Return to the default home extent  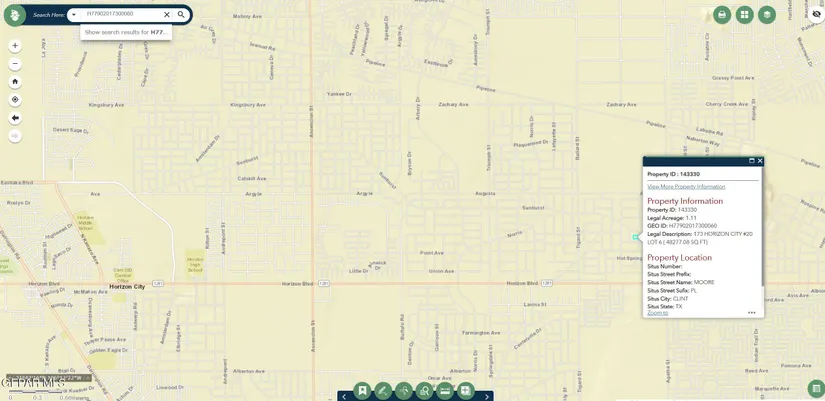click(15, 82)
